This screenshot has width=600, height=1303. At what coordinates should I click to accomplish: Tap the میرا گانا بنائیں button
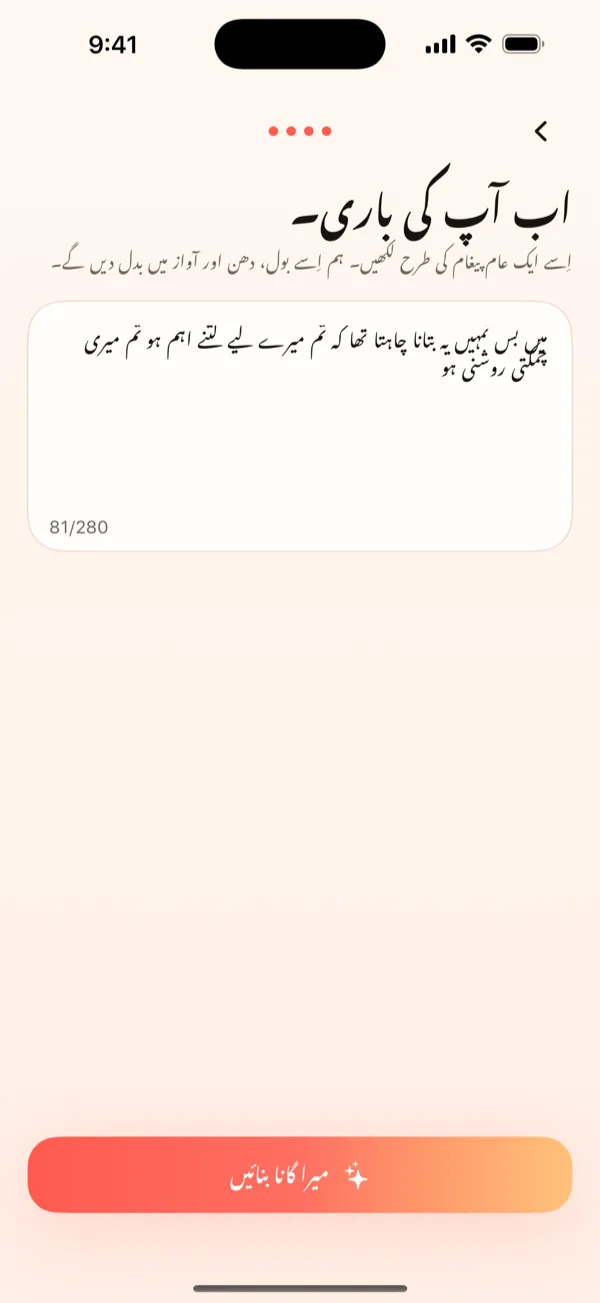(x=300, y=1175)
